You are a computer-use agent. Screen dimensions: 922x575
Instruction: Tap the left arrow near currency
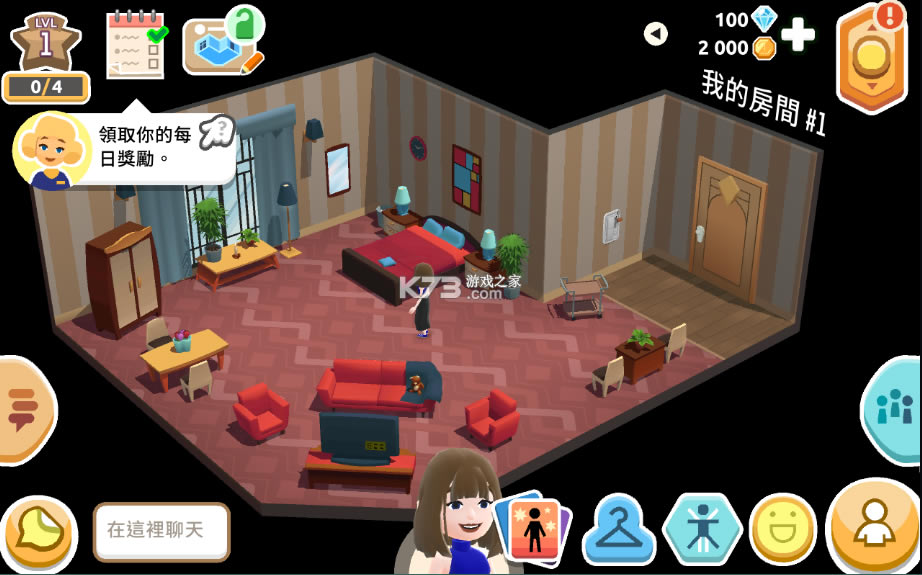tap(655, 34)
